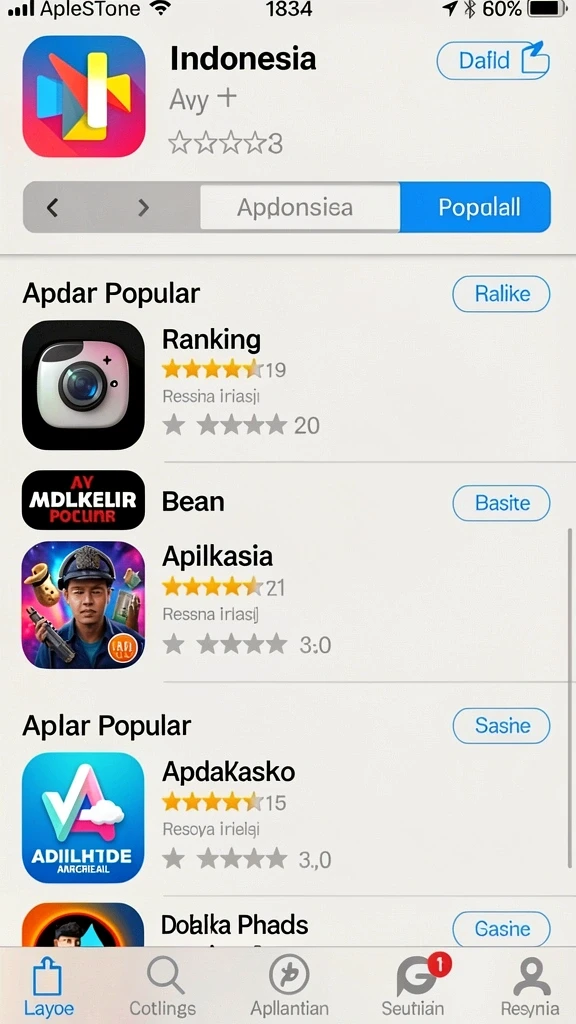Open the Cotlings search tab
The image size is (576, 1024).
[163, 986]
